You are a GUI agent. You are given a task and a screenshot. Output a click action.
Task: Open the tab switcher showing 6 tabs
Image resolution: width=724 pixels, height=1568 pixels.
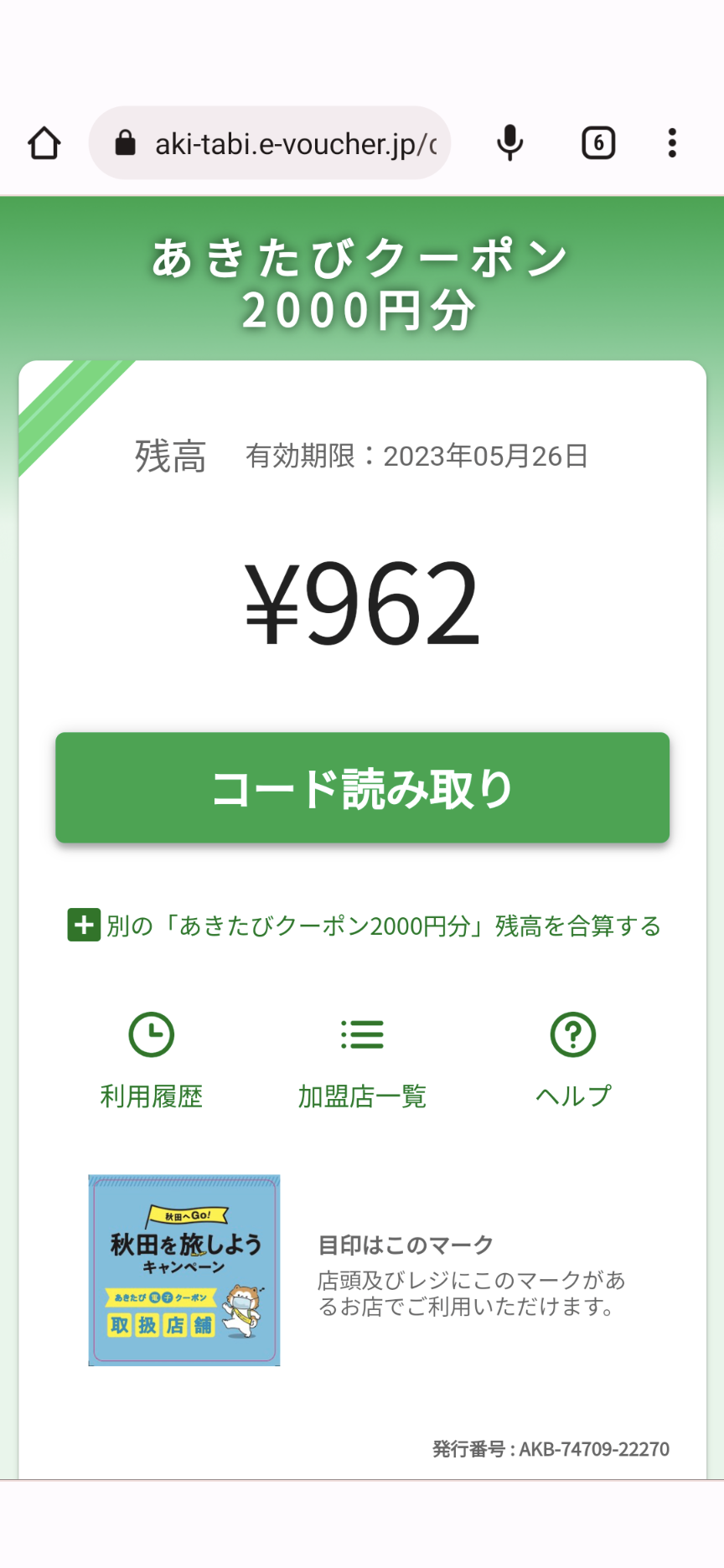point(598,143)
